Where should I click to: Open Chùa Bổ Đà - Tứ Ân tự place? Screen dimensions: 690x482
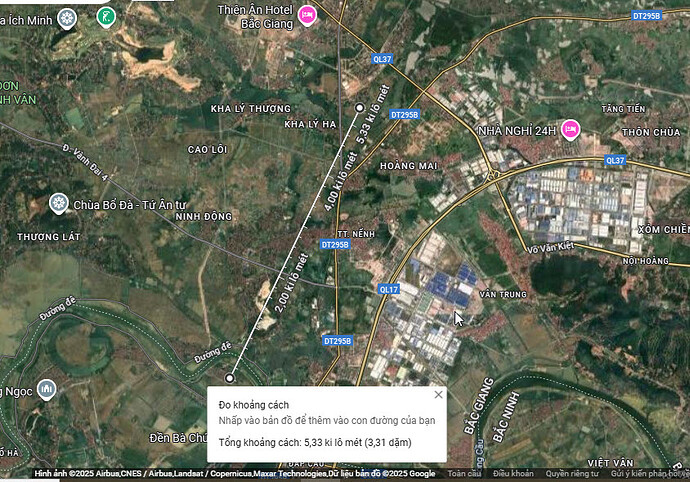(59, 204)
